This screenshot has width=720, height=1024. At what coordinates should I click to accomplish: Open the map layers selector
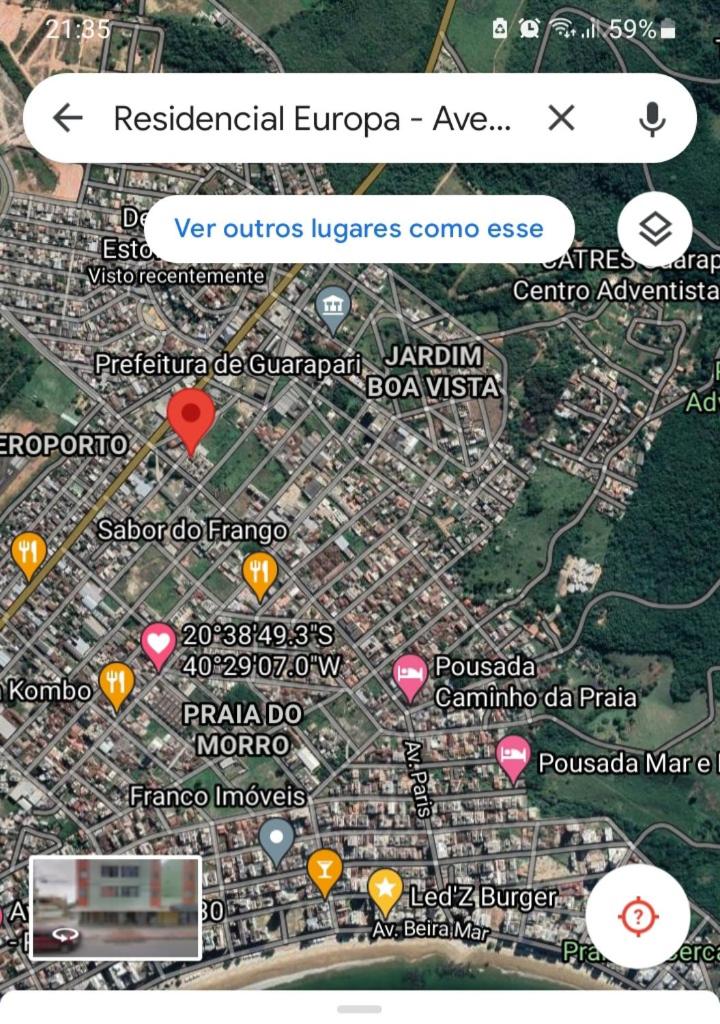tap(655, 229)
